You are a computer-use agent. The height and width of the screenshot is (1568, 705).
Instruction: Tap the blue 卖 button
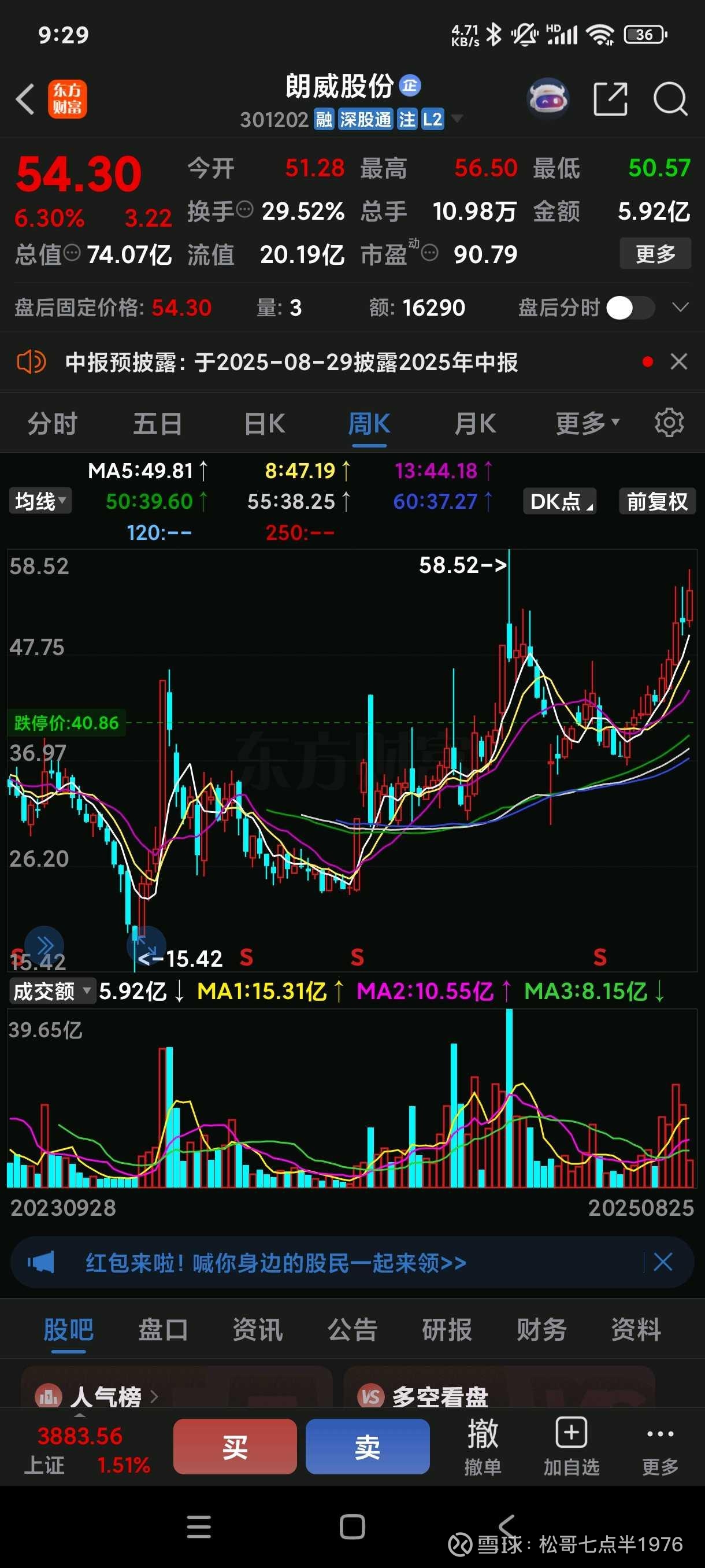click(368, 1446)
